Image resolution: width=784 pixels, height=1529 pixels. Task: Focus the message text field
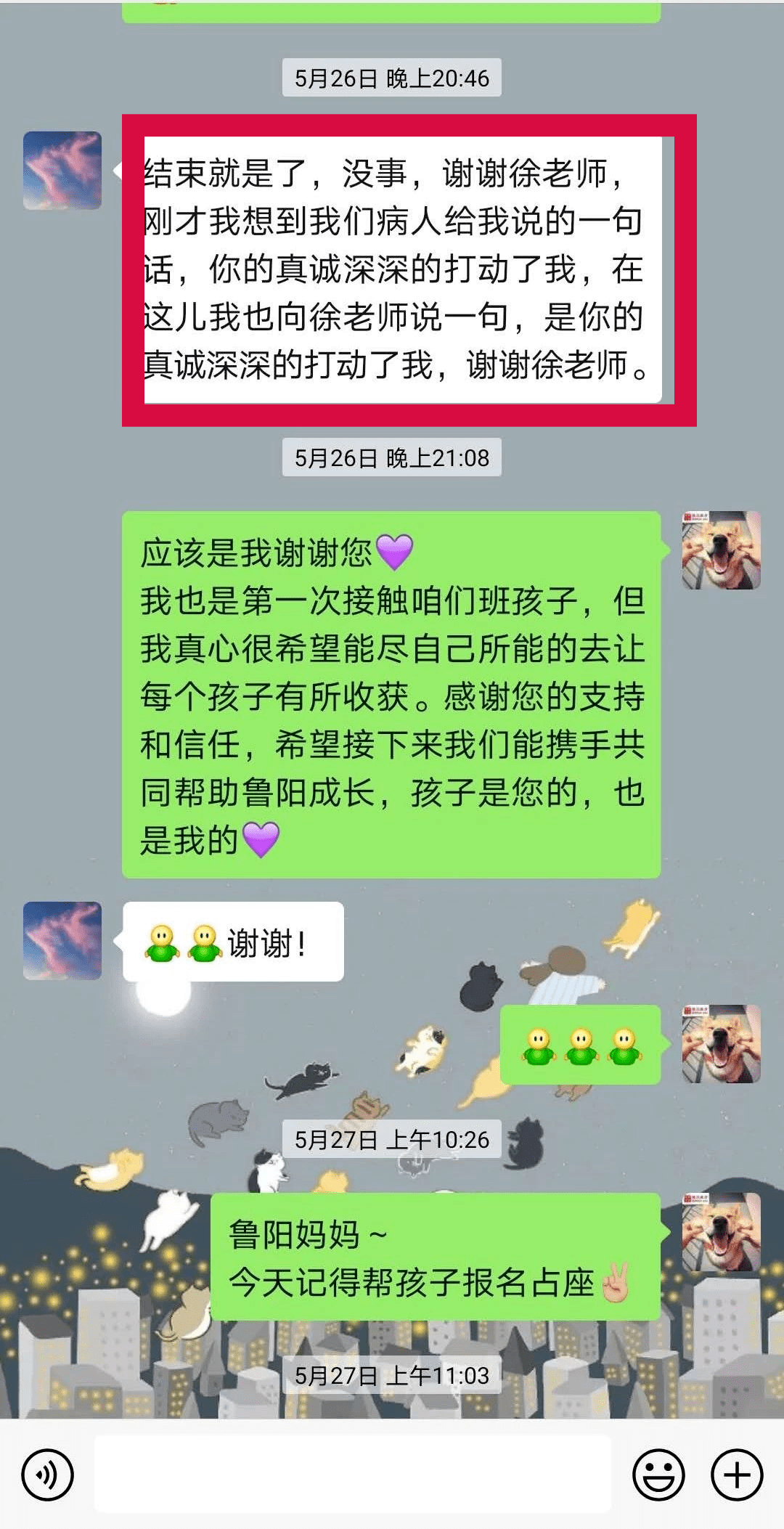tap(353, 1475)
